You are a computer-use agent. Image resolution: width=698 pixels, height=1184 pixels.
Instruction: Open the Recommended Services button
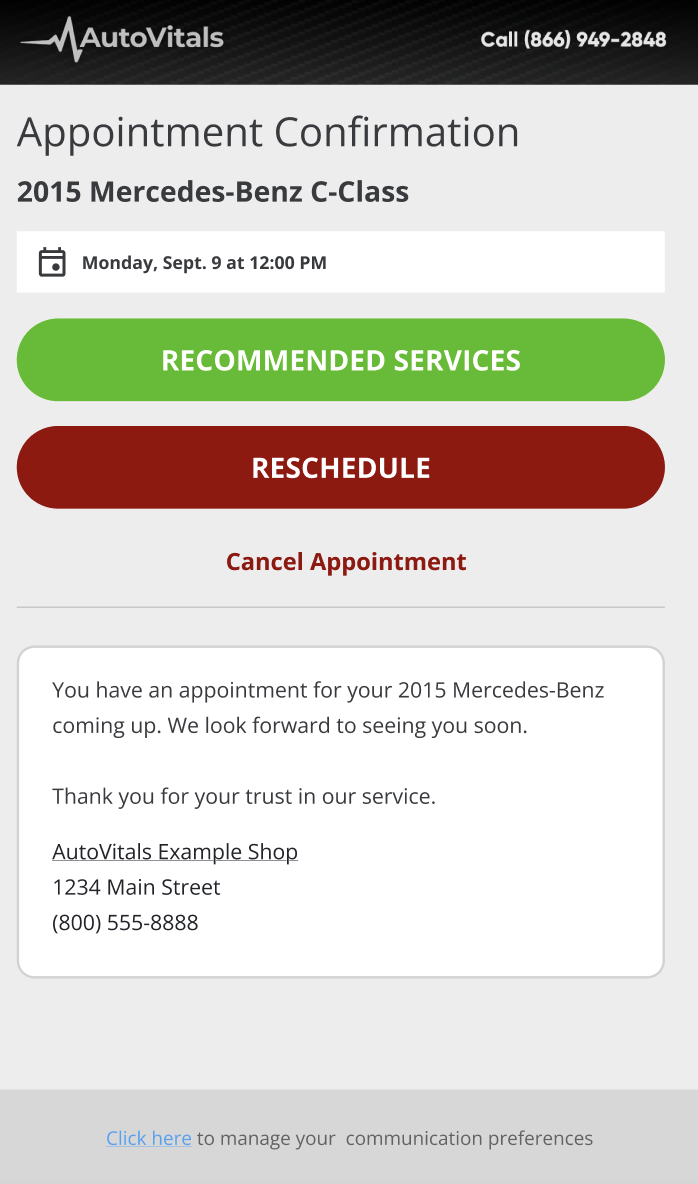[x=340, y=360]
